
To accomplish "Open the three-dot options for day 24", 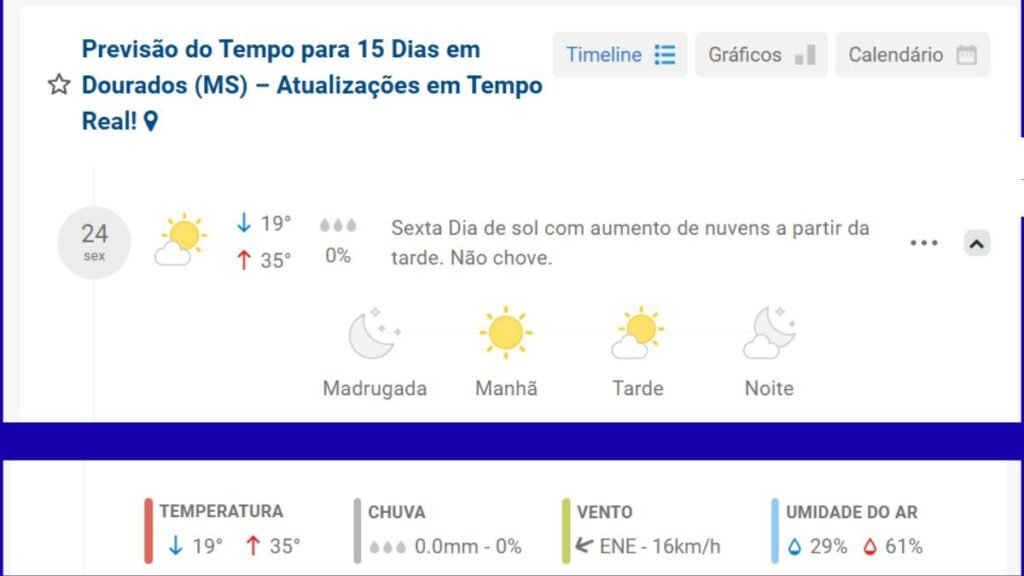I will [924, 243].
